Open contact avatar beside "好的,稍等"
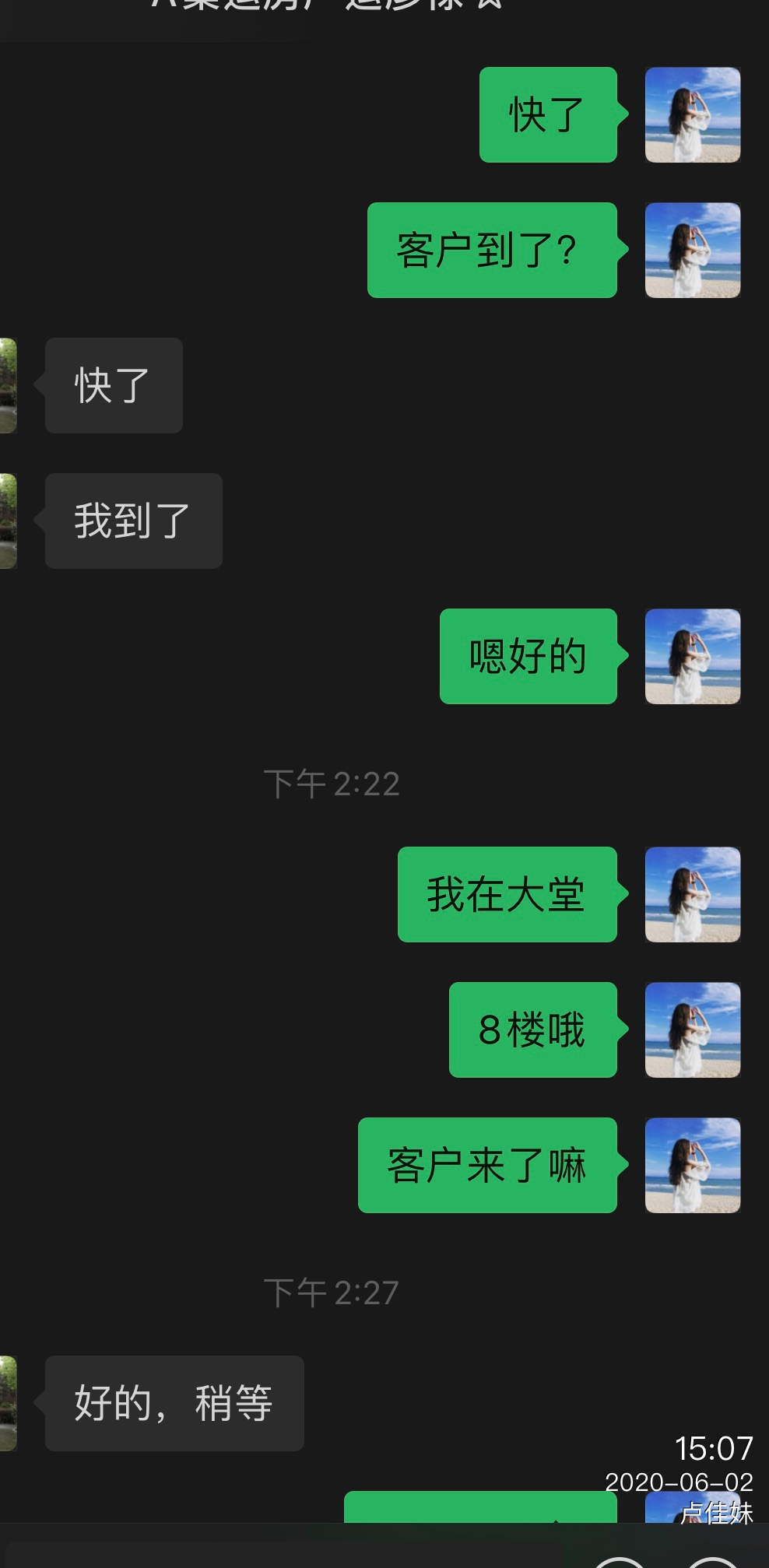The width and height of the screenshot is (769, 1568). 8,1403
